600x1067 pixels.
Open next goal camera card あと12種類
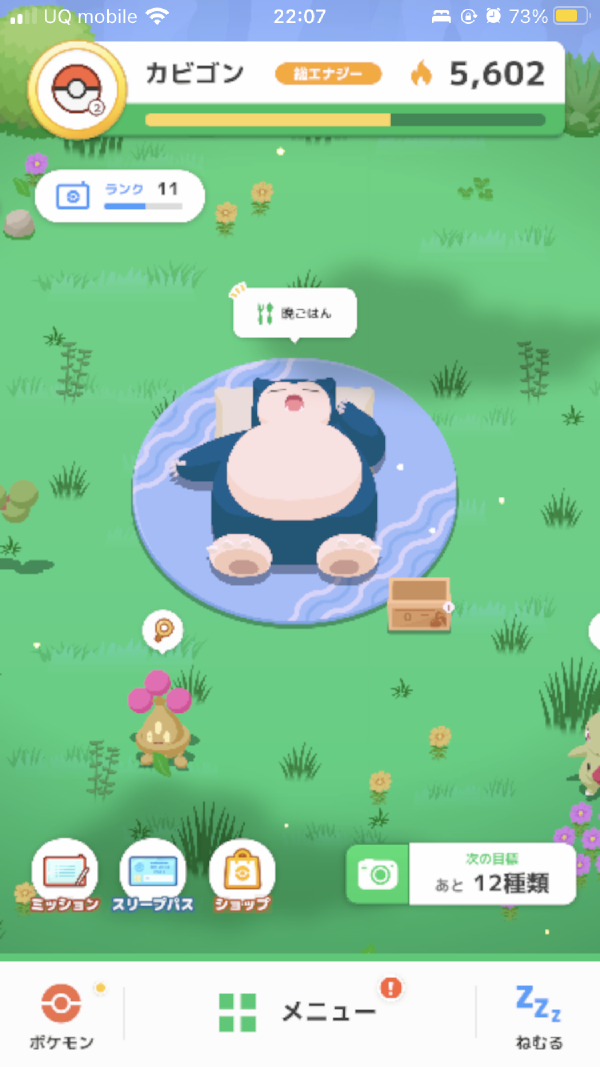tap(461, 874)
